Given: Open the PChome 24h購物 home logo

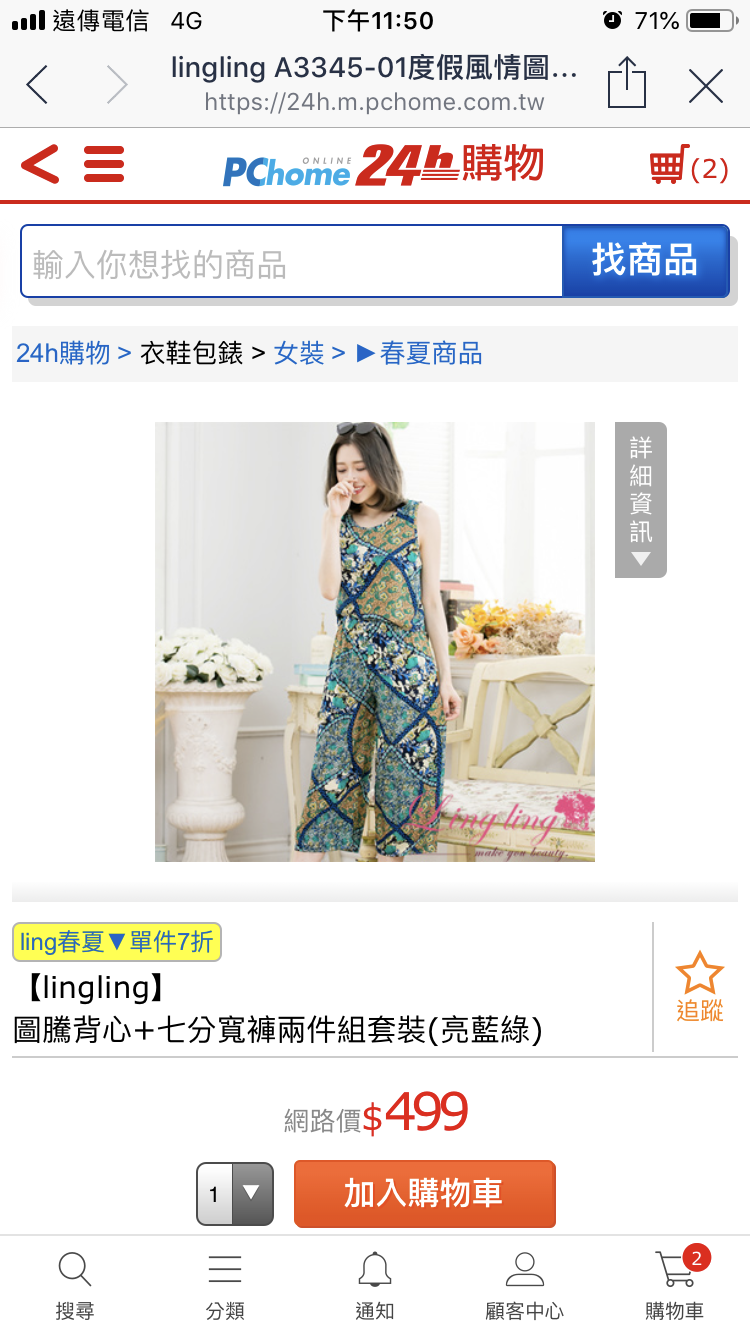Looking at the screenshot, I should [383, 165].
